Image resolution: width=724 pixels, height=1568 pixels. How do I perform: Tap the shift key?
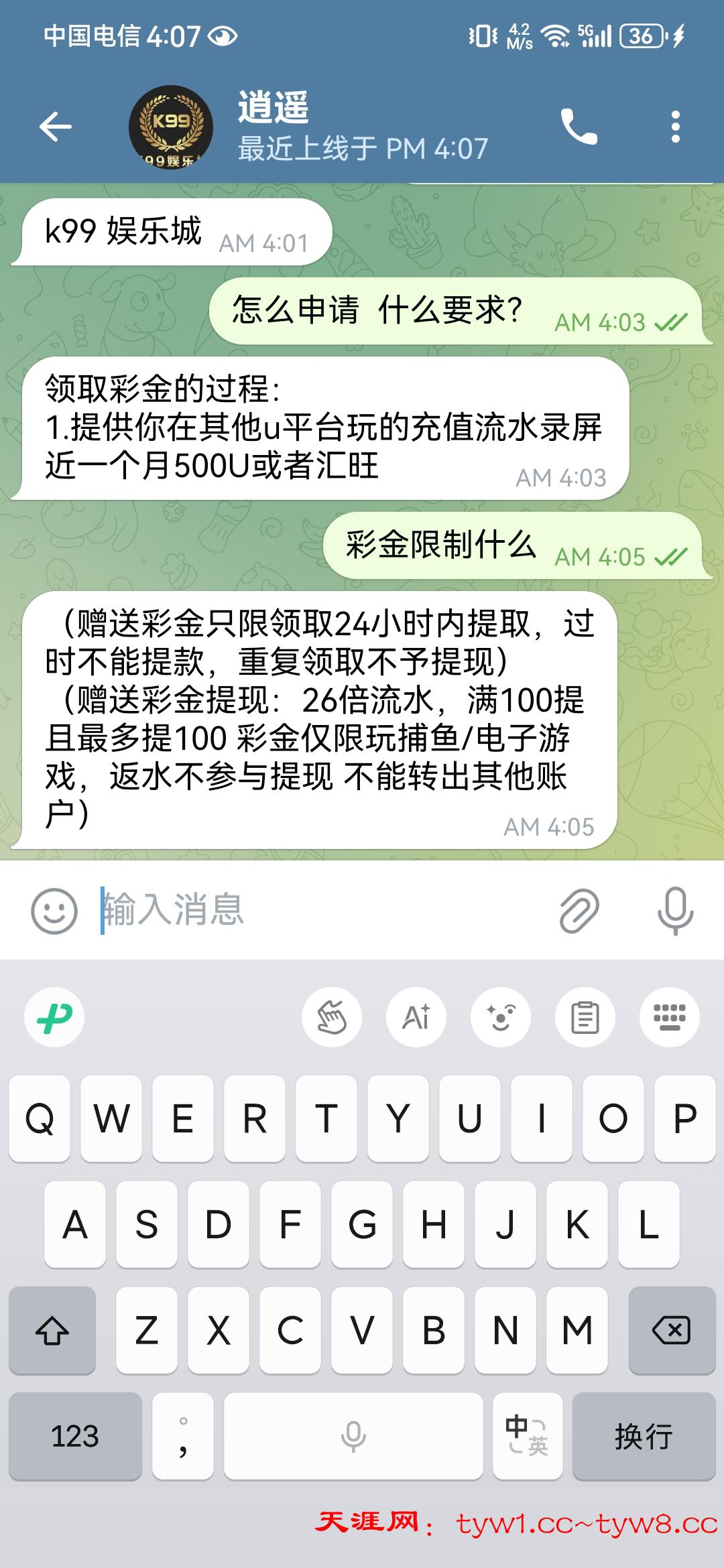click(52, 1330)
